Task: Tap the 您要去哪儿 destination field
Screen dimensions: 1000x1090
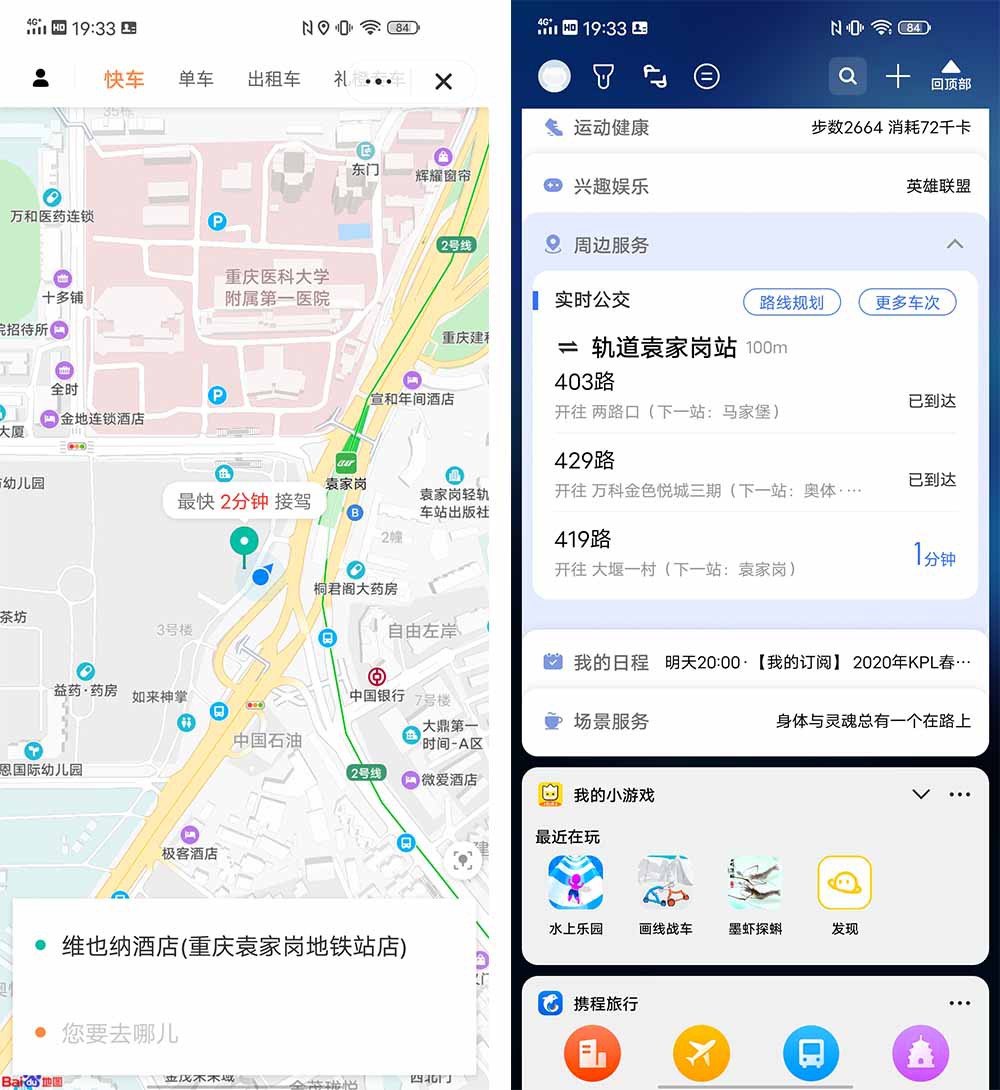Action: click(x=120, y=1033)
